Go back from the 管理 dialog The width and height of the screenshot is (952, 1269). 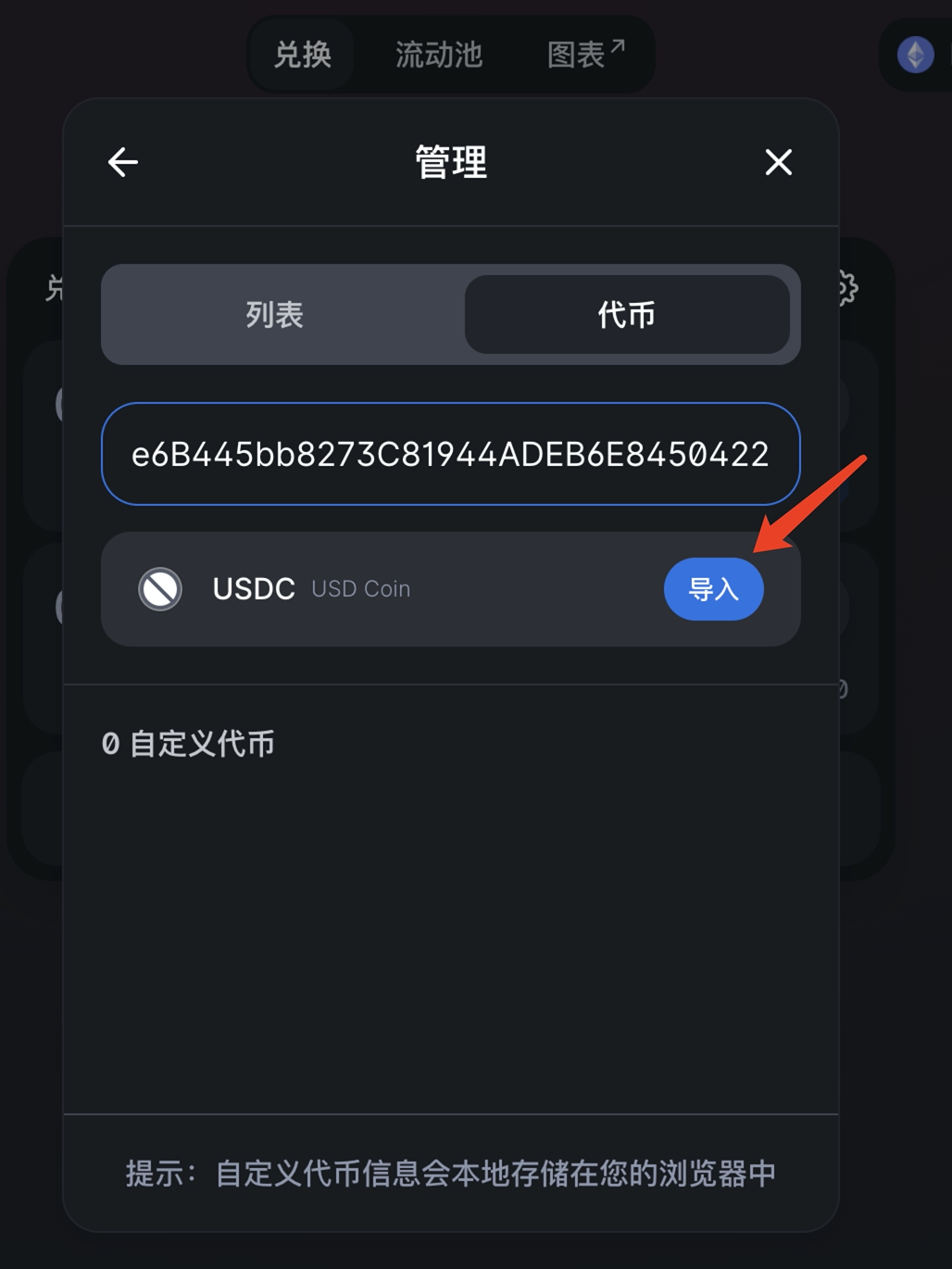tap(123, 162)
